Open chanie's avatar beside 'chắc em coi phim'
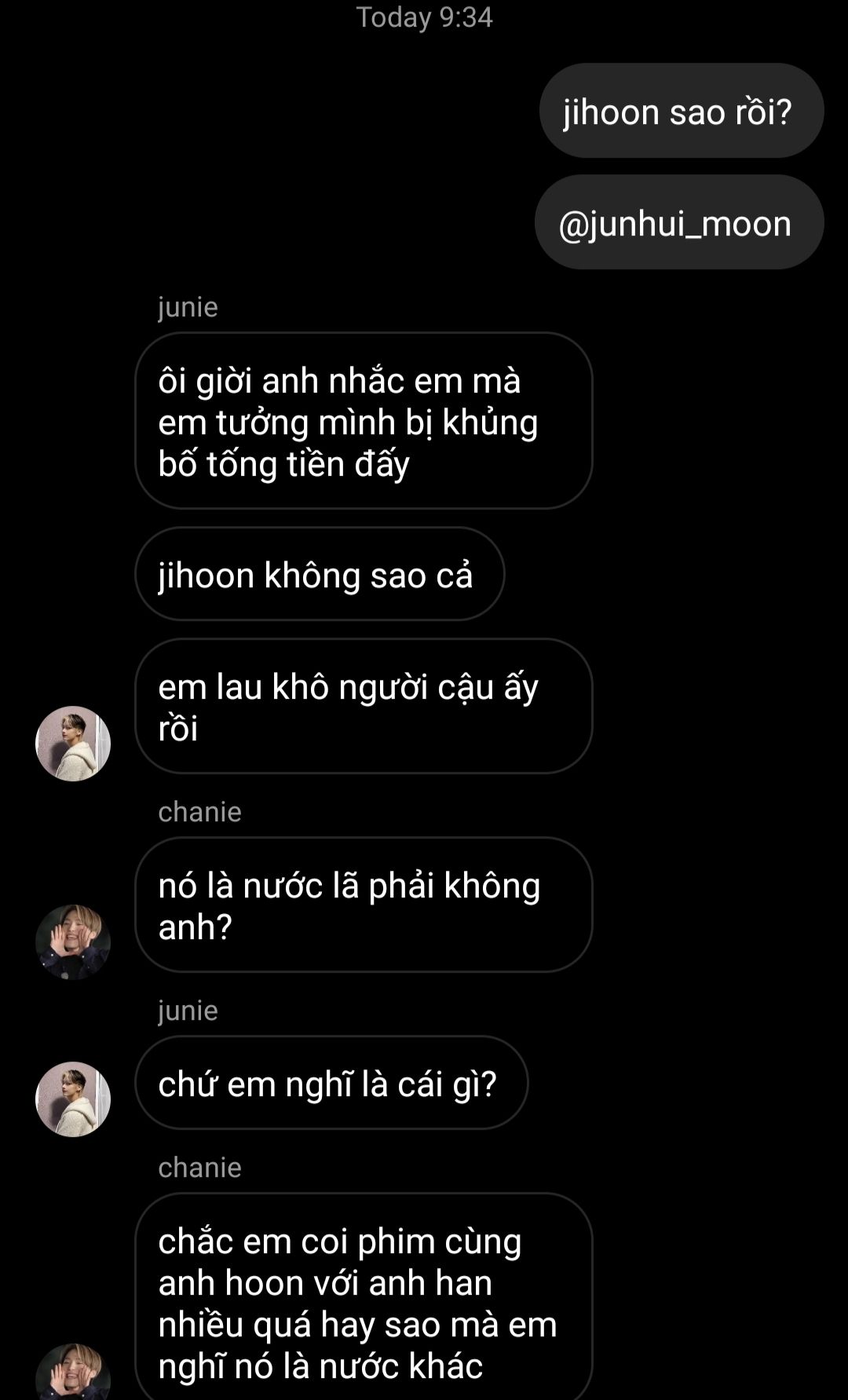Viewport: 848px width, 1400px height. pos(73,1374)
